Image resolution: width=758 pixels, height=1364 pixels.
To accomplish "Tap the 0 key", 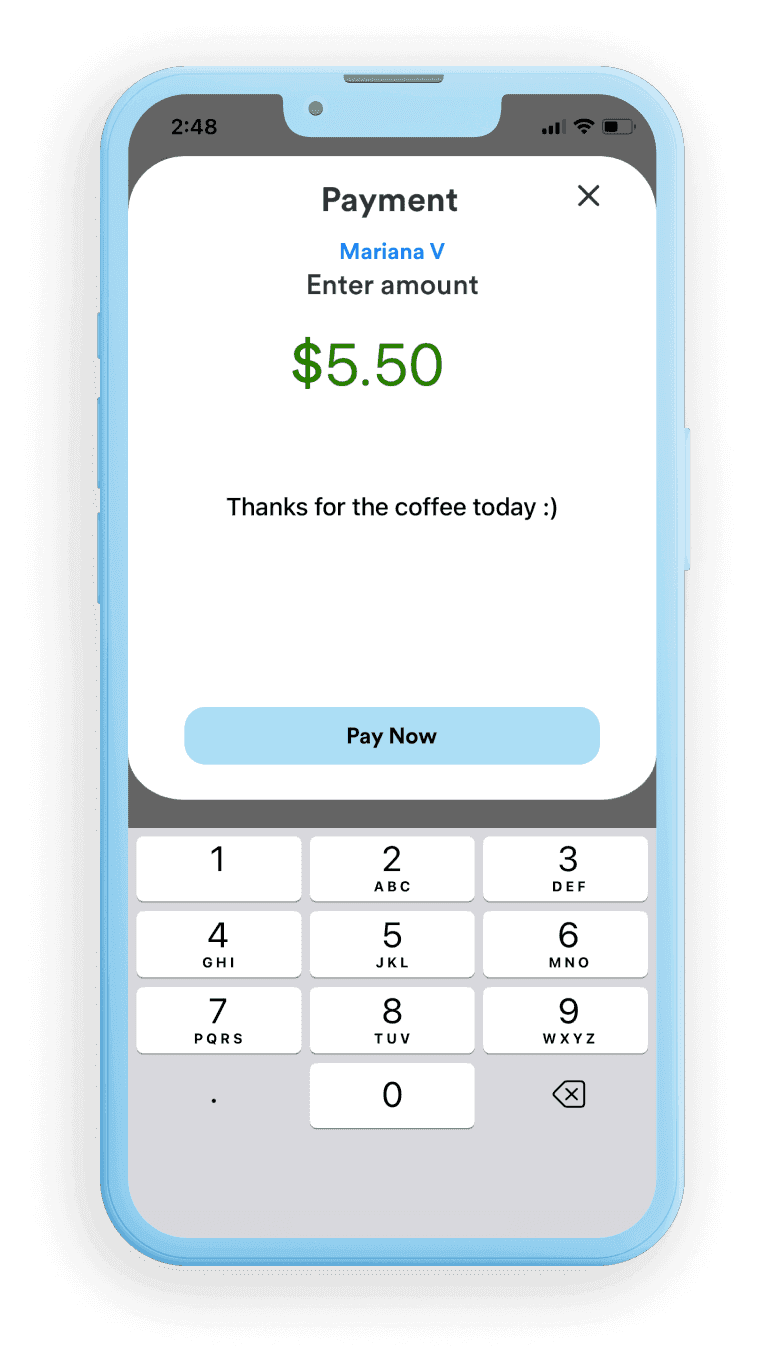I will tap(392, 1095).
